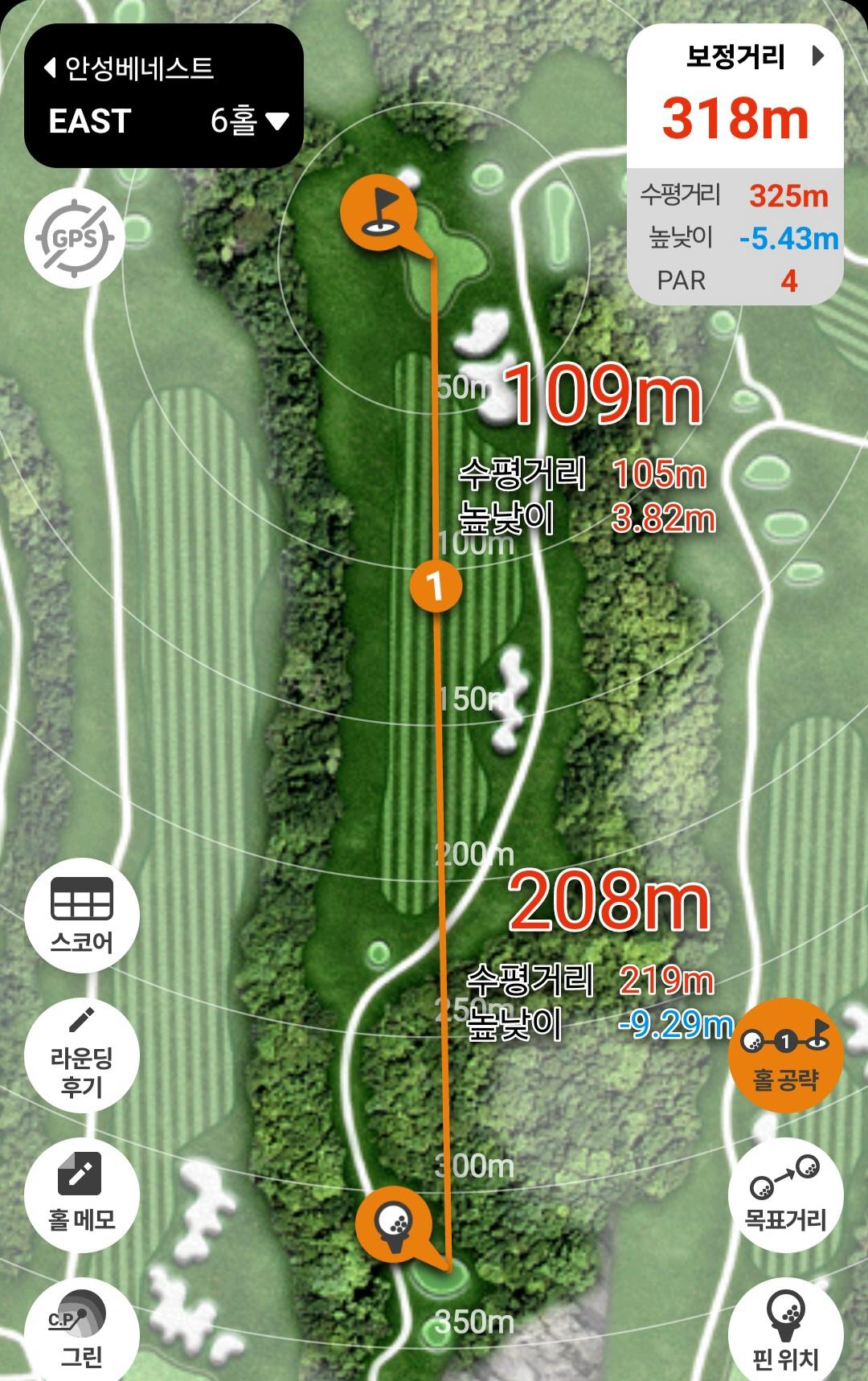Viewport: 868px width, 1381px height.
Task: Tap waypoint marker 1 on fairway
Action: click(435, 585)
